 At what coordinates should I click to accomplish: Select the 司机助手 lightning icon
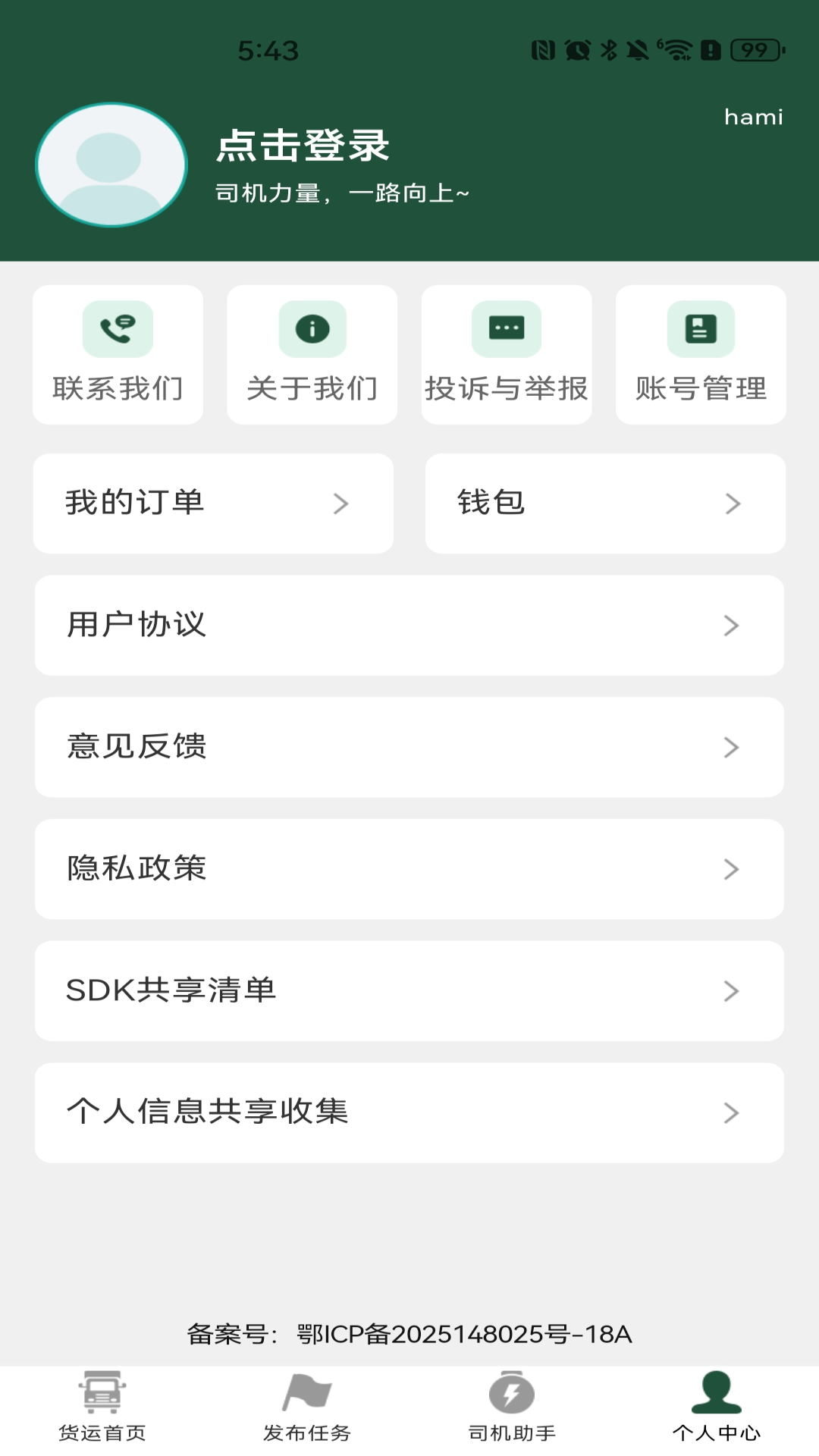[512, 1394]
